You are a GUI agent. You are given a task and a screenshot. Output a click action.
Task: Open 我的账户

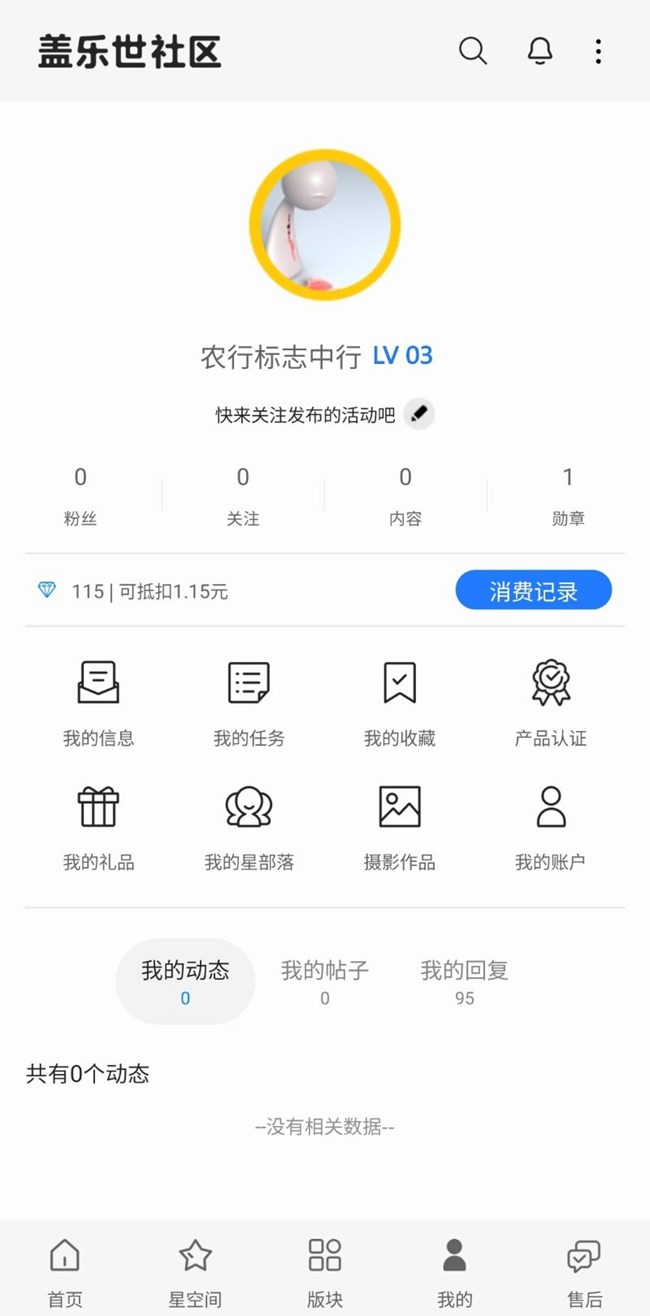[550, 825]
